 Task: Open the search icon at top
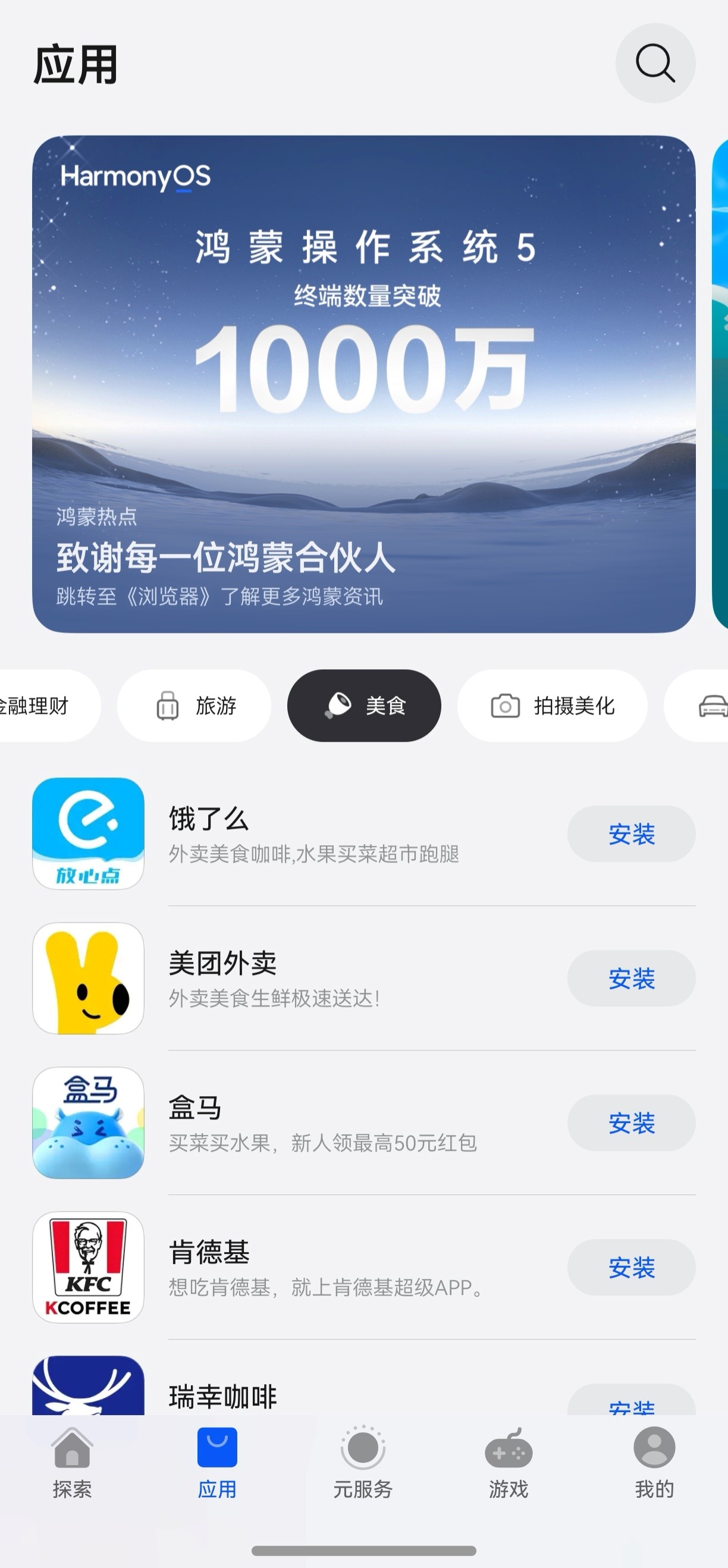[655, 62]
